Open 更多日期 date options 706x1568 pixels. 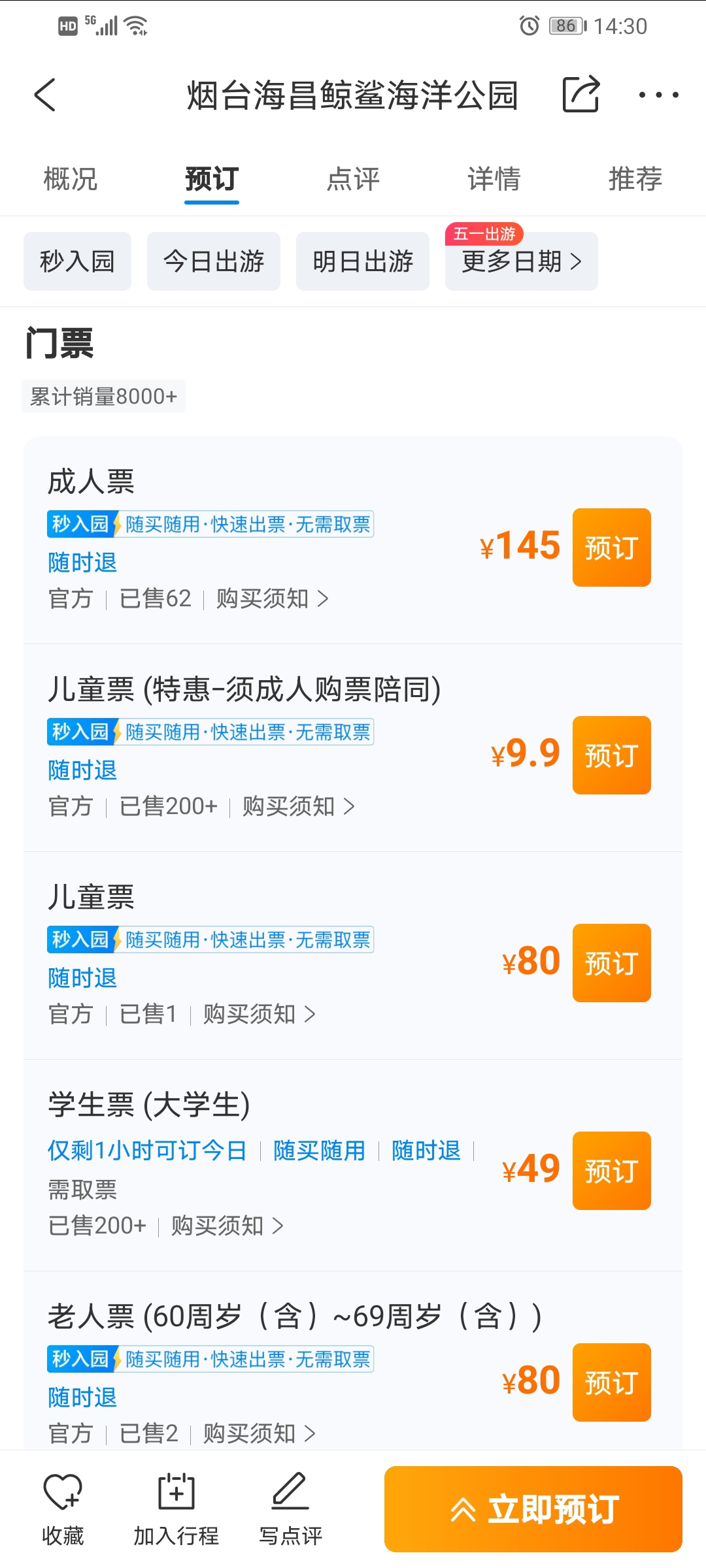[521, 261]
